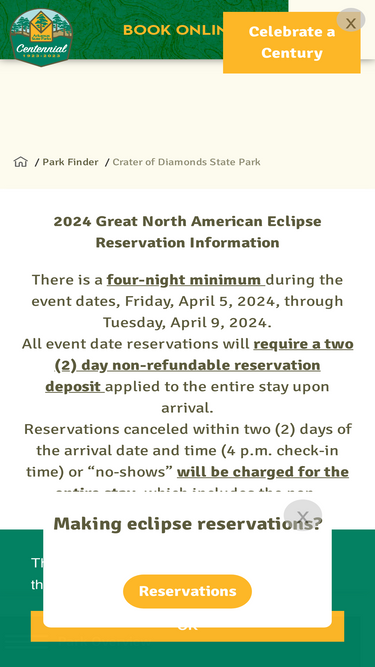Open the Centennial logo home page
The height and width of the screenshot is (667, 375).
click(x=41, y=37)
